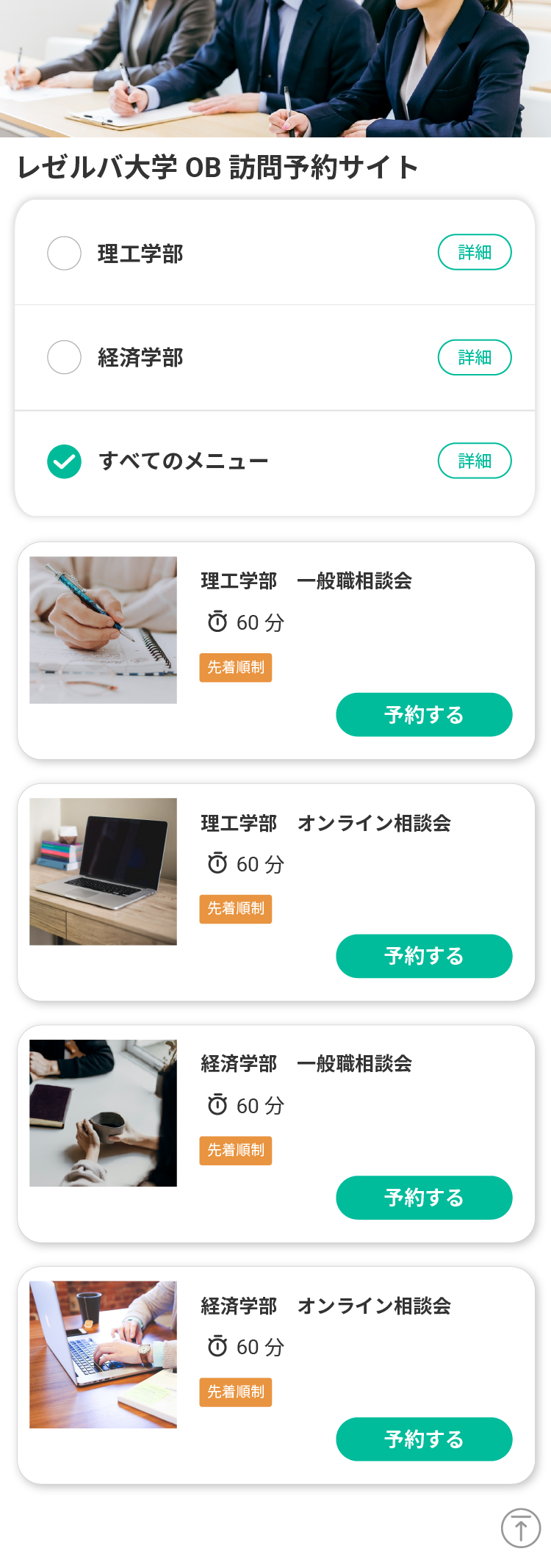This screenshot has width=551, height=1568.
Task: Open the 経済学部 オンライン相談会 card
Action: pyautogui.click(x=325, y=1306)
